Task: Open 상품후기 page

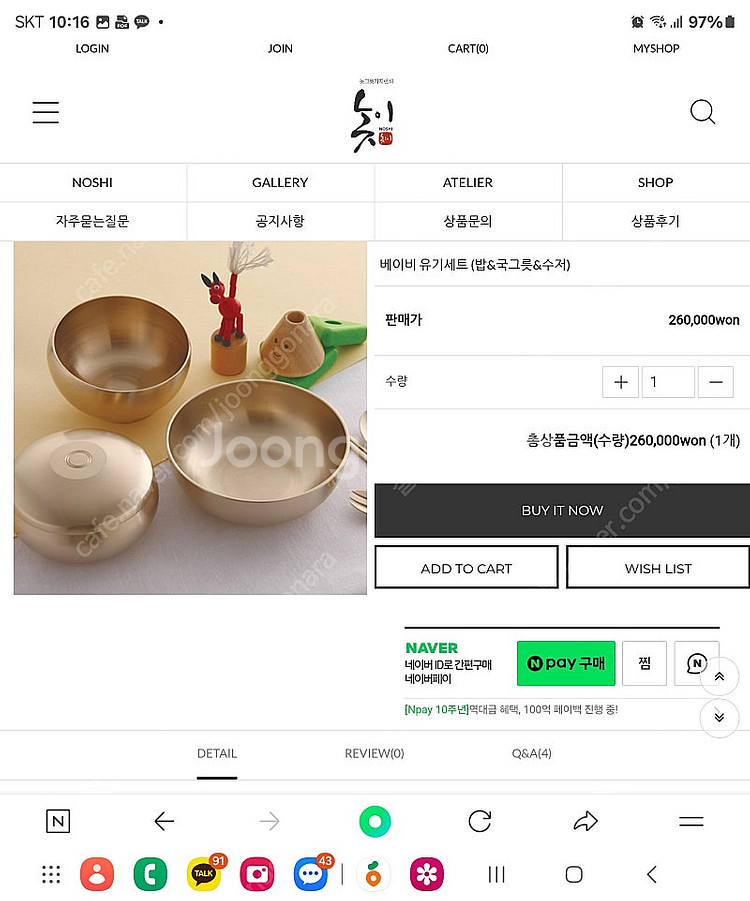Action: click(656, 221)
